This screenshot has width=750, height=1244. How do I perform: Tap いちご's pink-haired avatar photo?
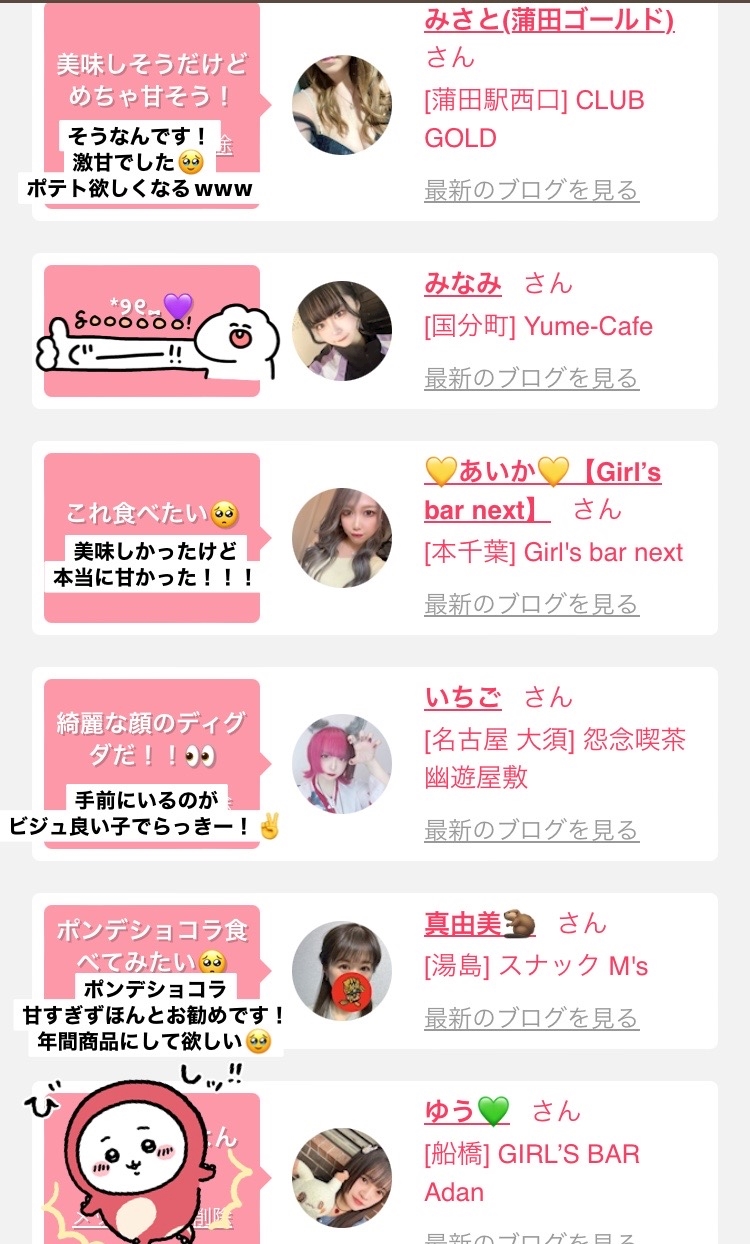(342, 764)
